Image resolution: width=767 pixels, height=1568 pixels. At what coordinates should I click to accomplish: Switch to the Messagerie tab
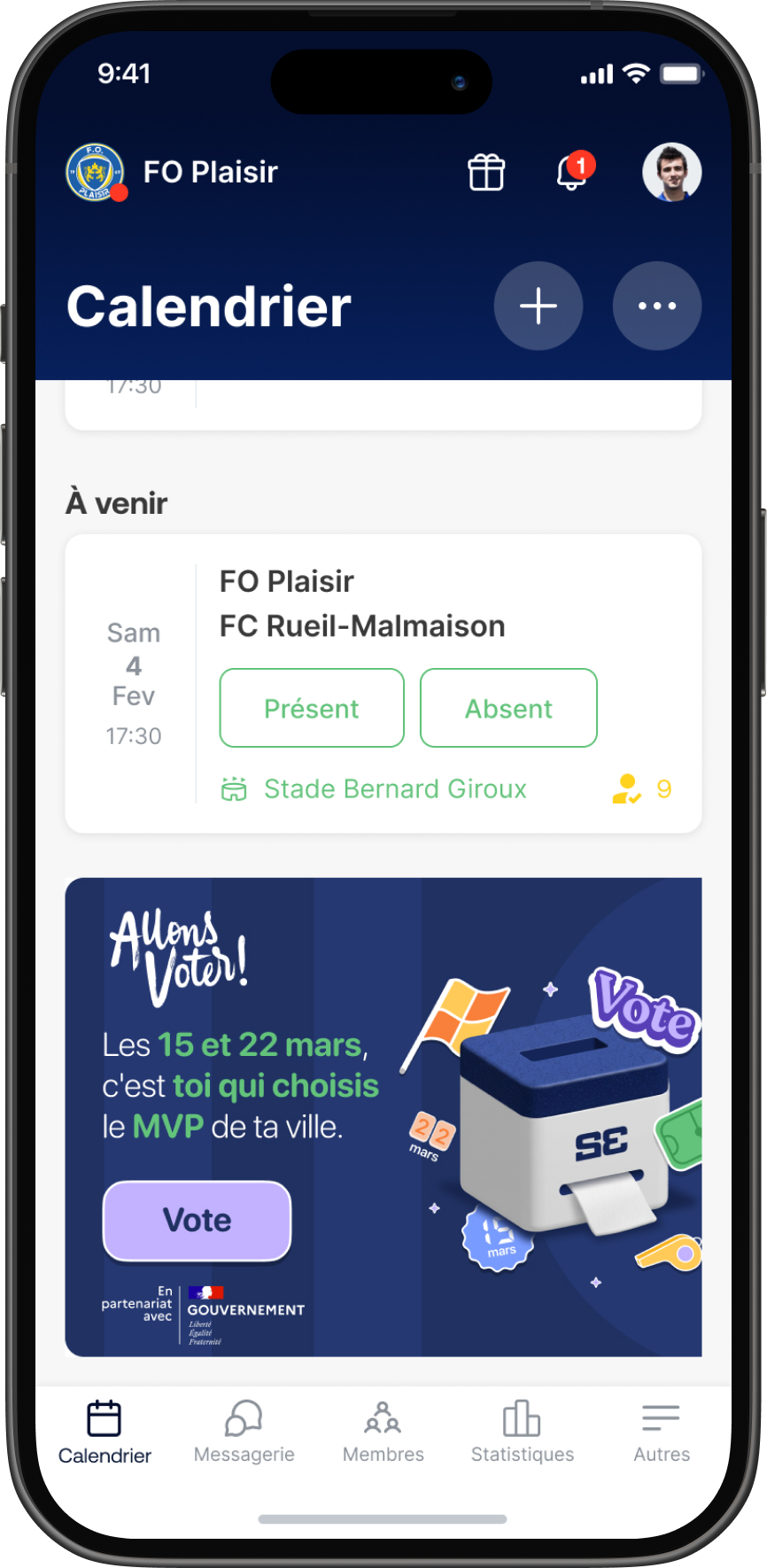coord(244,1432)
